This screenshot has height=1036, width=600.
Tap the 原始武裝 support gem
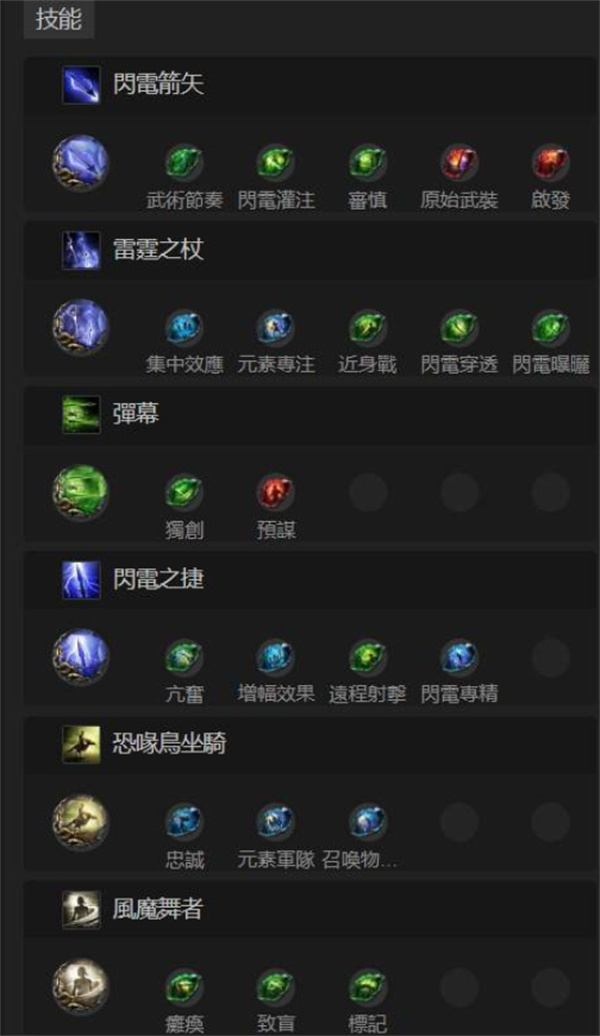point(459,163)
